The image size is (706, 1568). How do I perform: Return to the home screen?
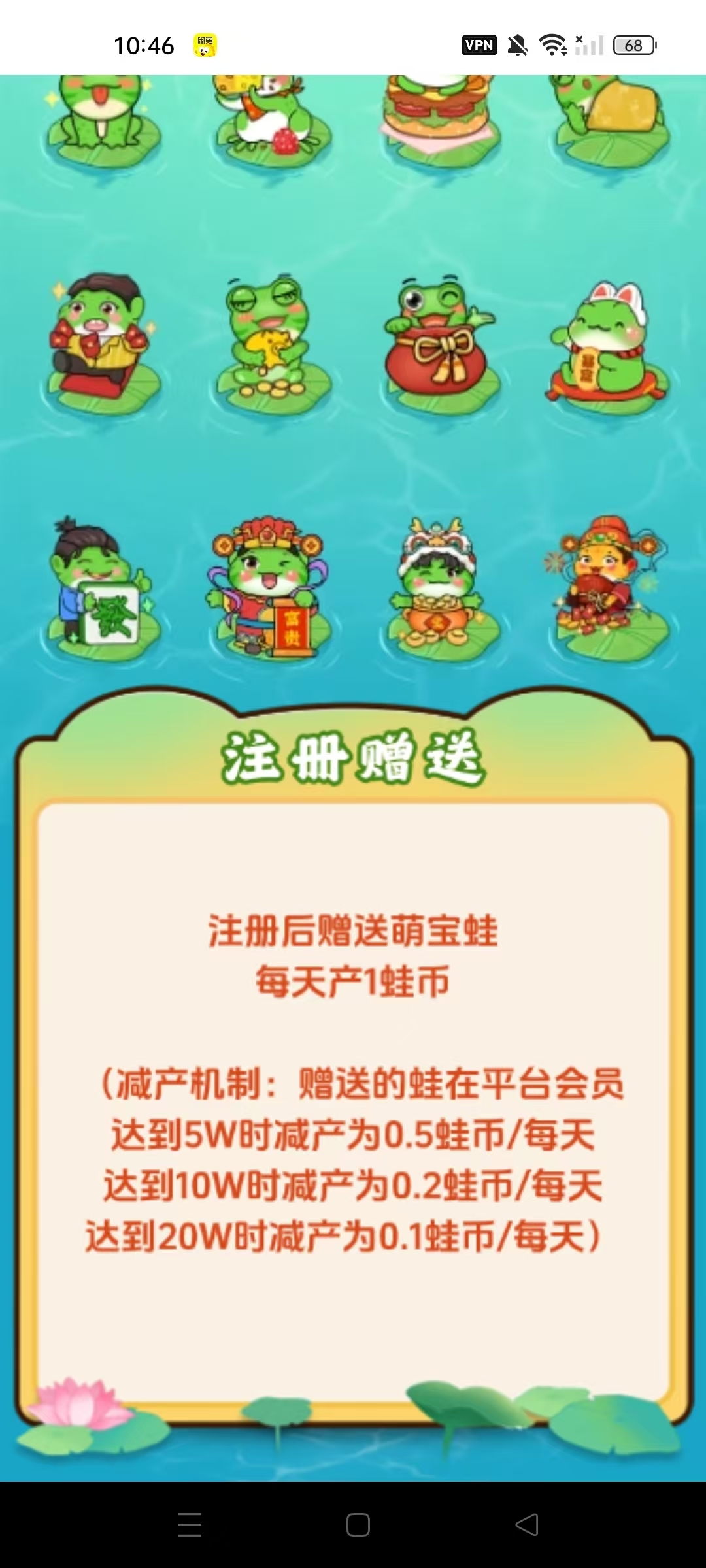358,1525
